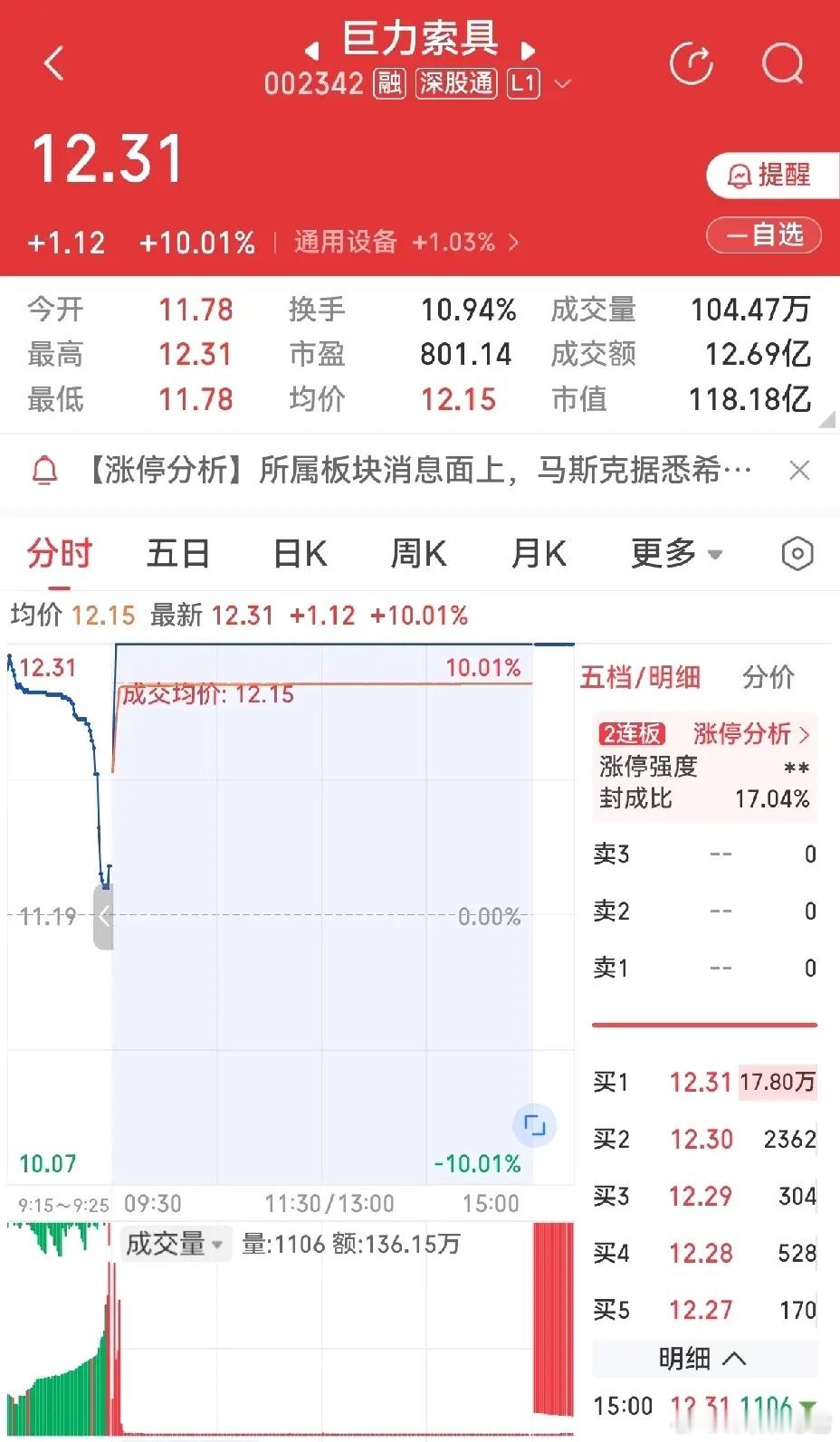
Task: Open the 成交量 indicator dropdown
Action: click(174, 1244)
